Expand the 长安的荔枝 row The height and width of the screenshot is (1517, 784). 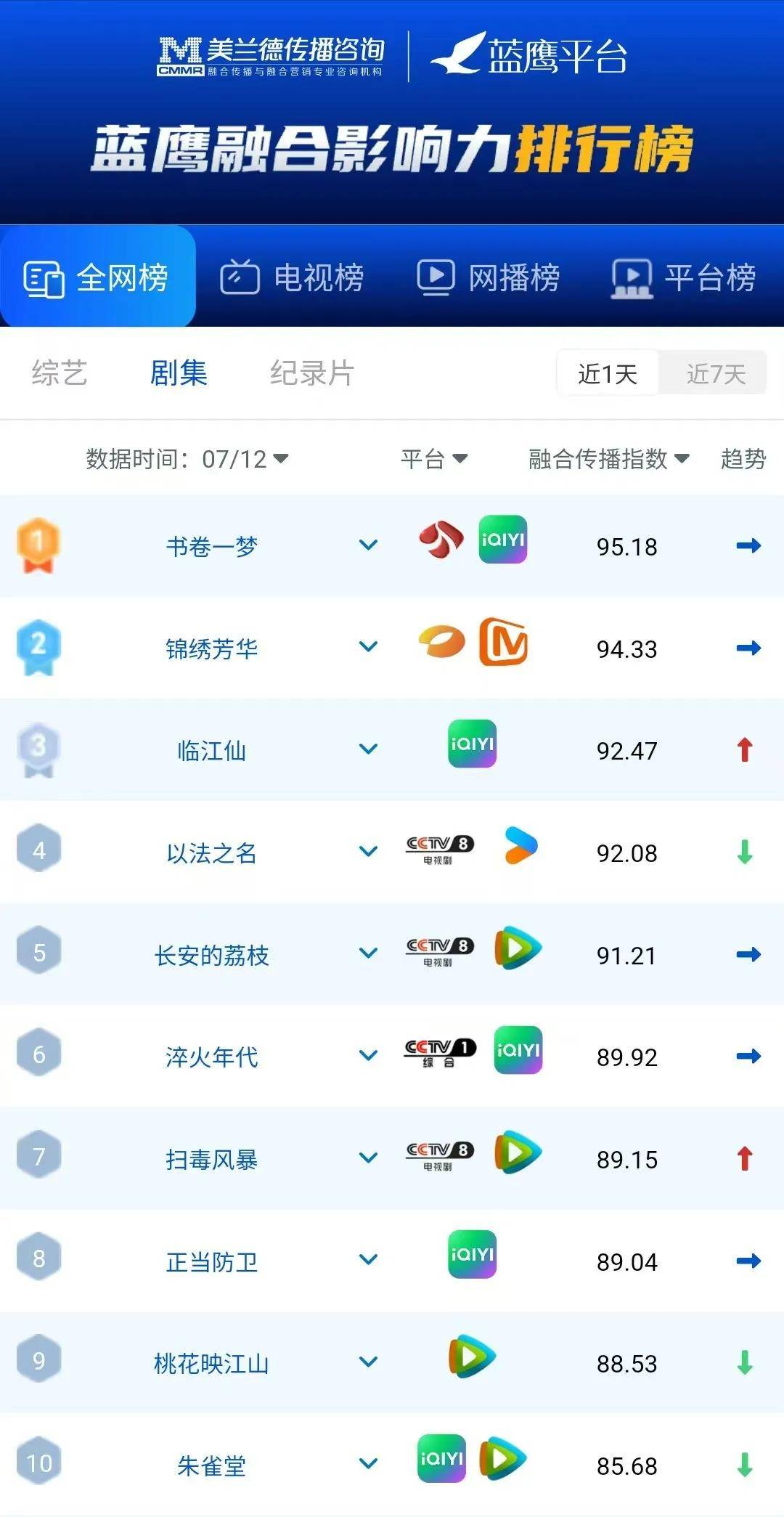click(x=369, y=953)
